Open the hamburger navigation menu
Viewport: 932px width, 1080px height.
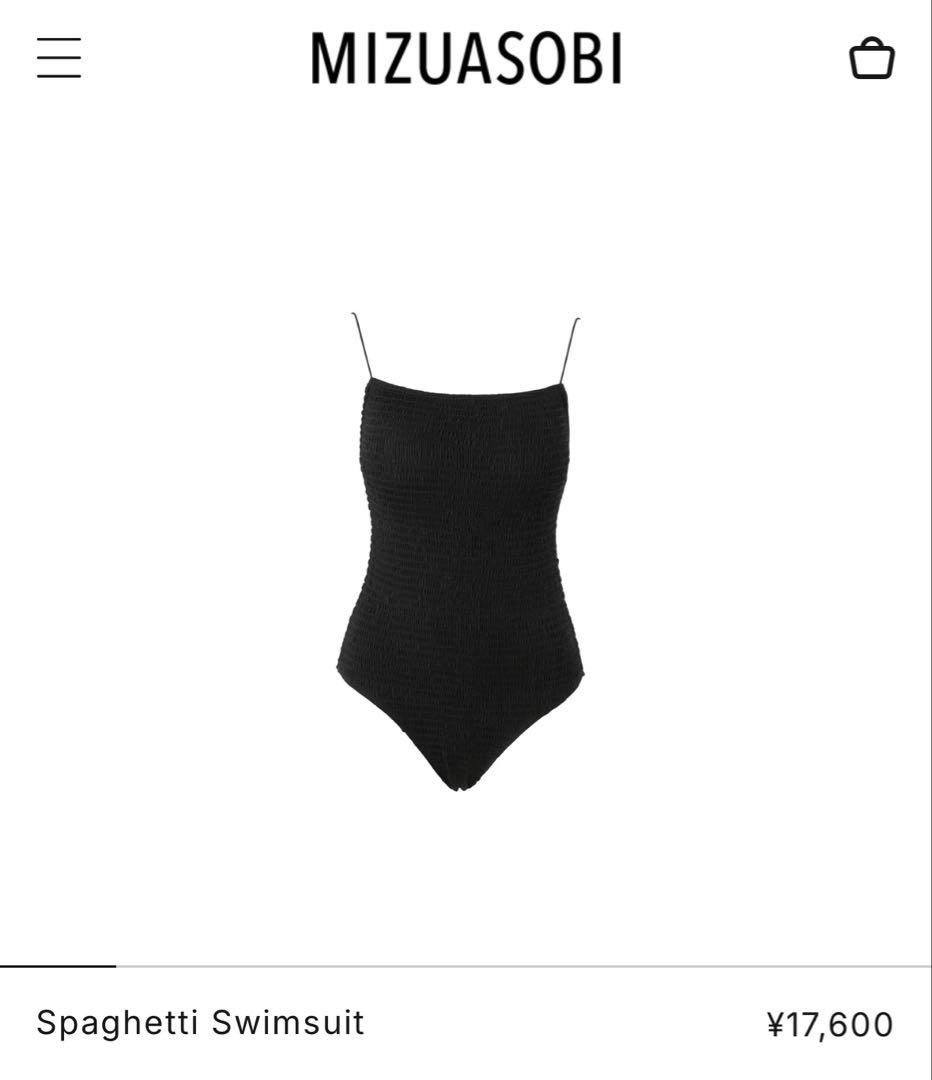tap(59, 58)
